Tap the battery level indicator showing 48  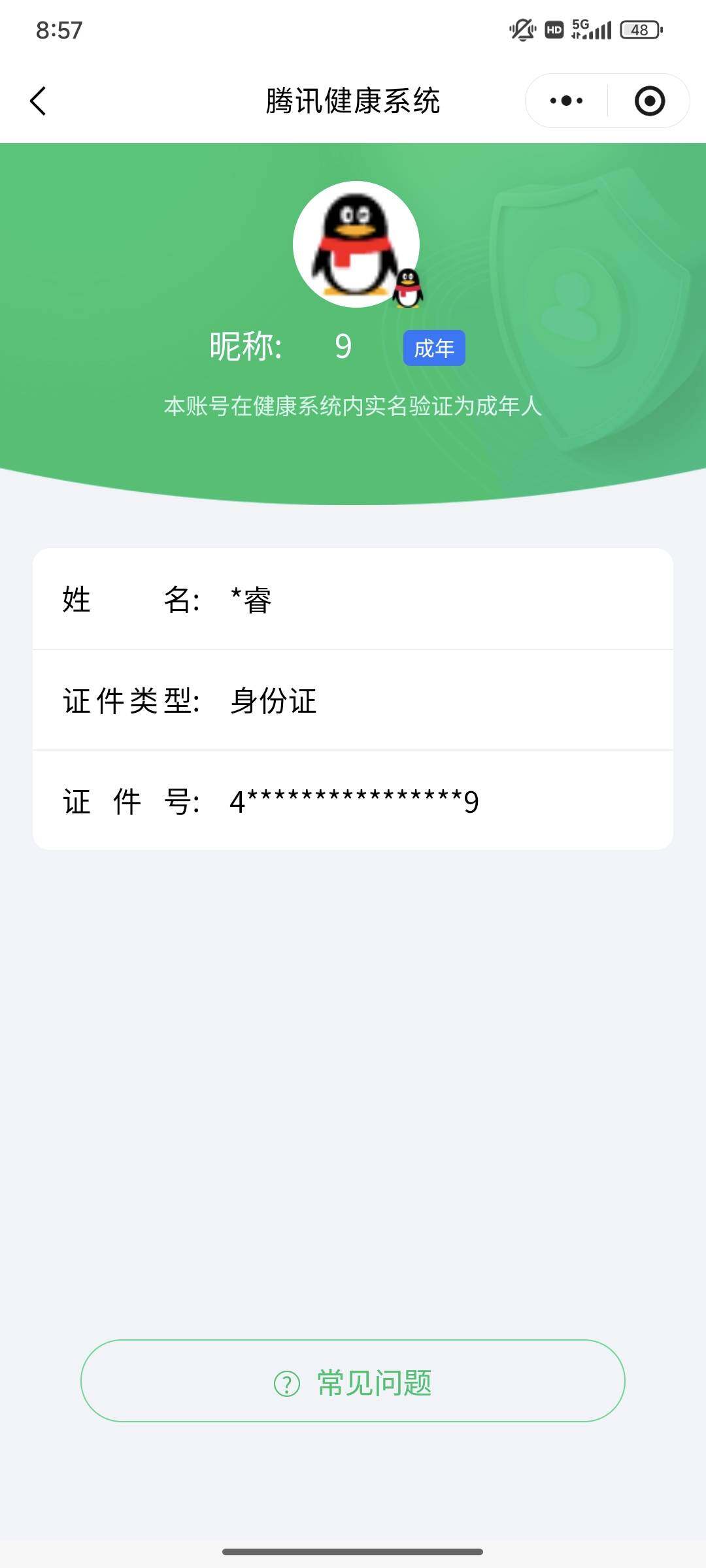tap(639, 29)
